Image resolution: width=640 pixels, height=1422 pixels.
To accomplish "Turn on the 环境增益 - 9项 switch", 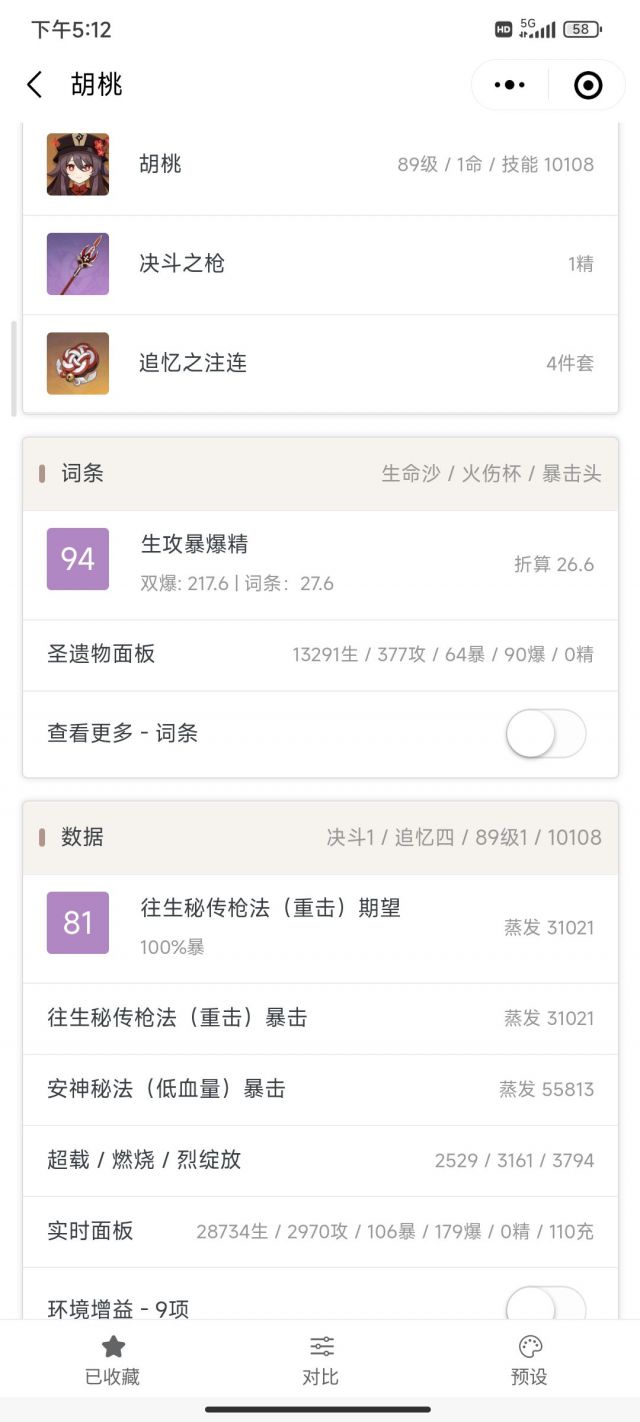I will click(x=545, y=1305).
